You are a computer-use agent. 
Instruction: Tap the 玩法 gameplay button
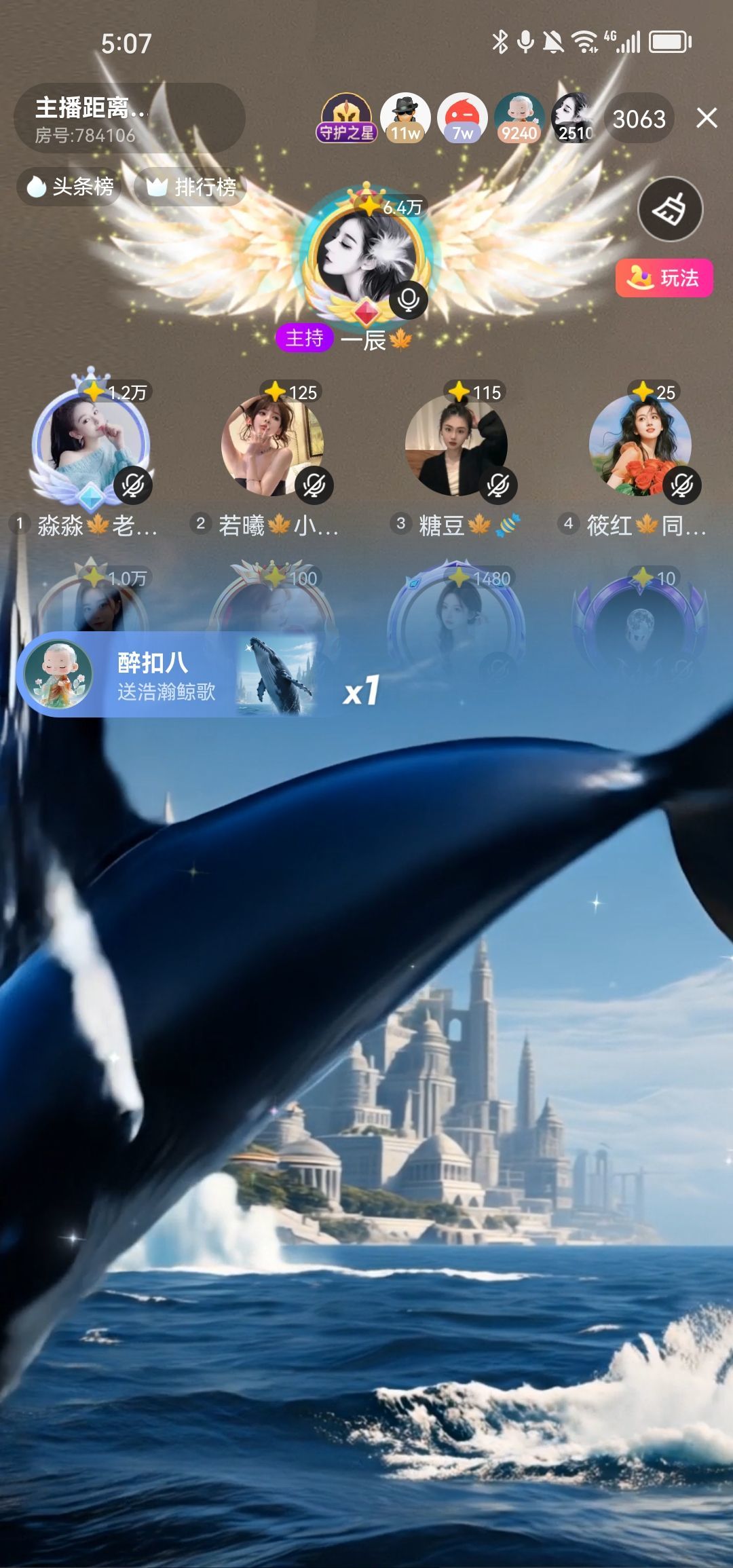pyautogui.click(x=664, y=278)
